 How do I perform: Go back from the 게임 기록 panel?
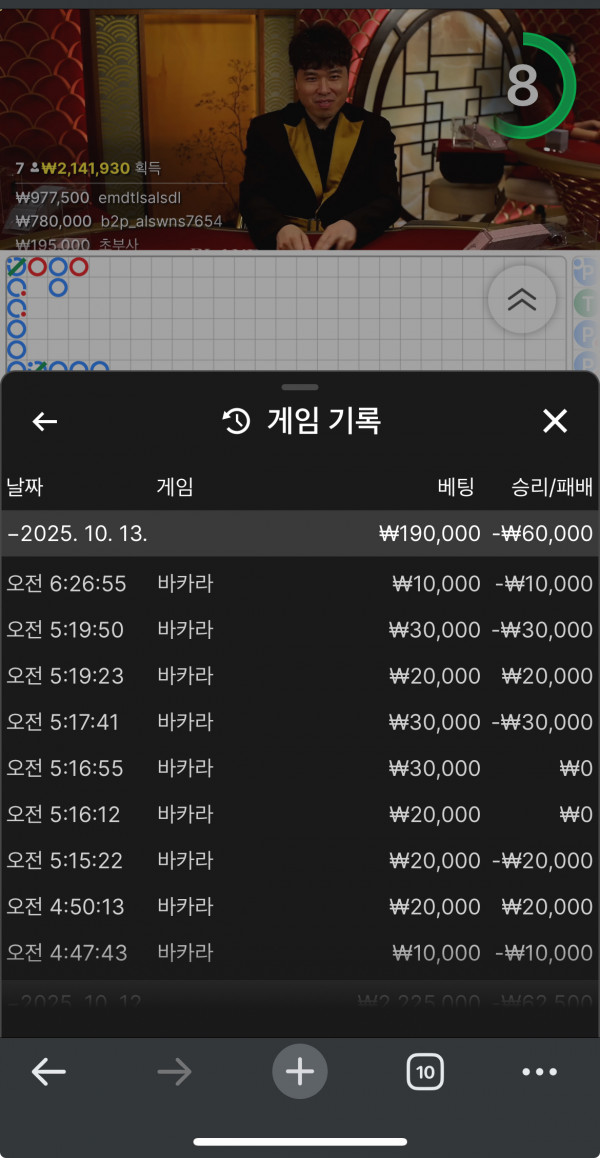pyautogui.click(x=45, y=421)
